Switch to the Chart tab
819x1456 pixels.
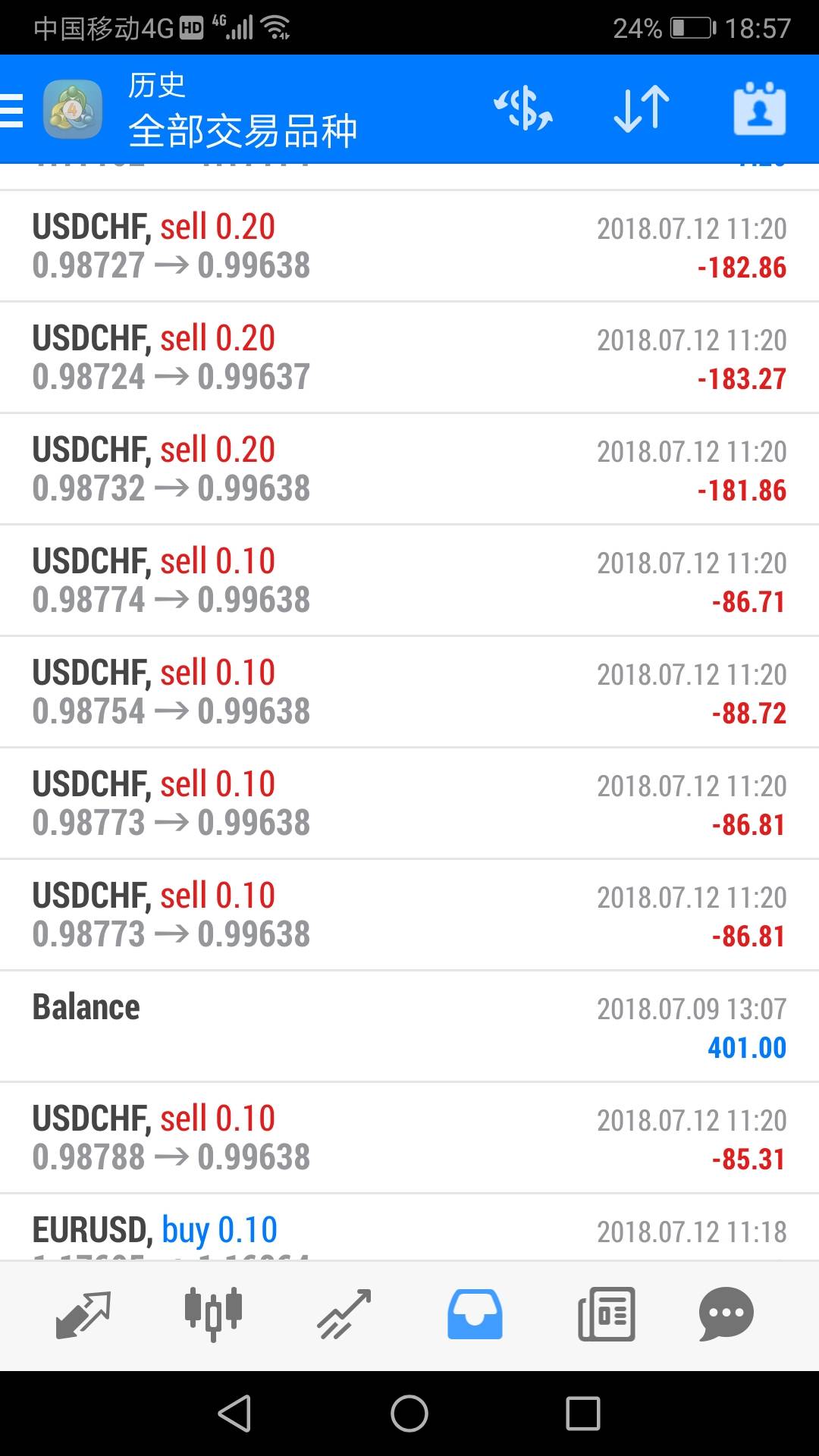click(x=213, y=1314)
